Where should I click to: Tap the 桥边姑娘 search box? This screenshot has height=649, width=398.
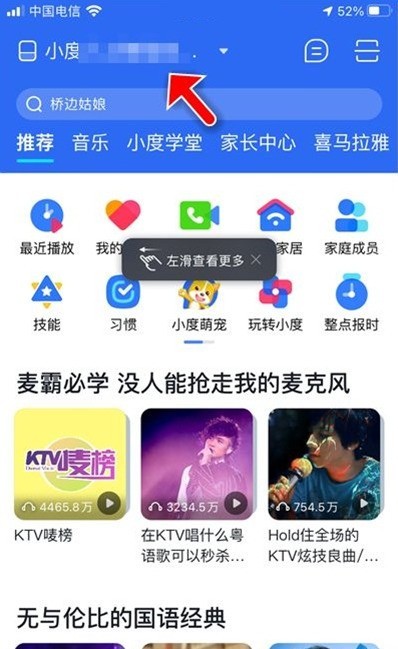(x=199, y=104)
